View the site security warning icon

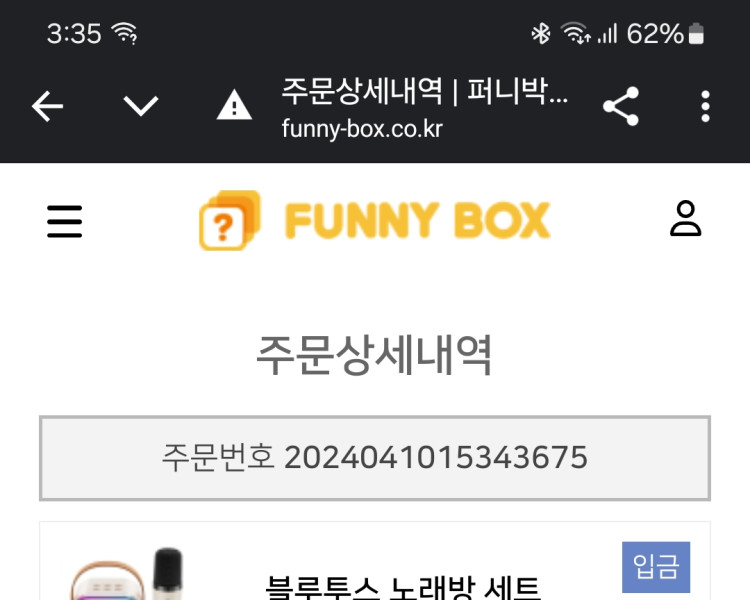pyautogui.click(x=234, y=105)
